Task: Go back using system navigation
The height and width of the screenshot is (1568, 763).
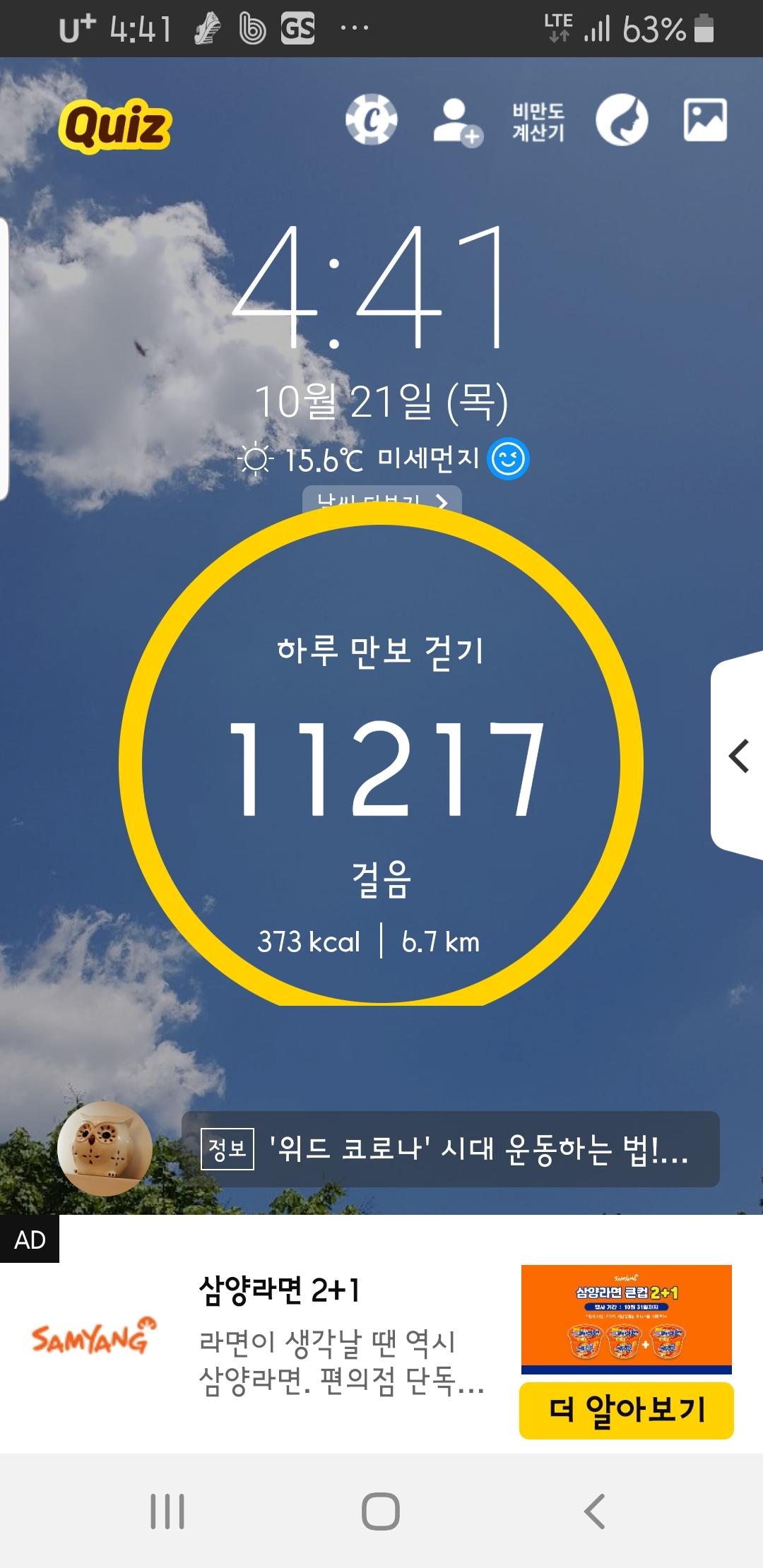Action: 594,1511
